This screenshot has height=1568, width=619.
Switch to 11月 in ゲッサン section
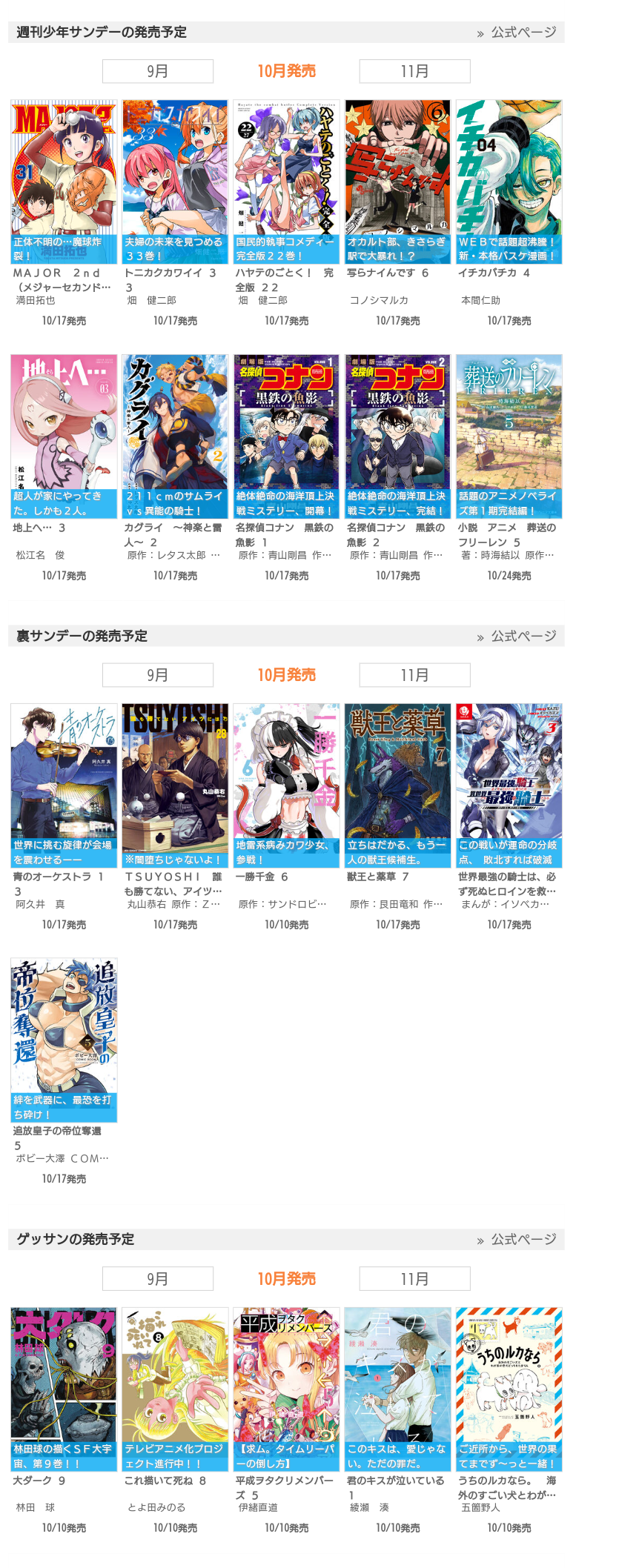(414, 1279)
